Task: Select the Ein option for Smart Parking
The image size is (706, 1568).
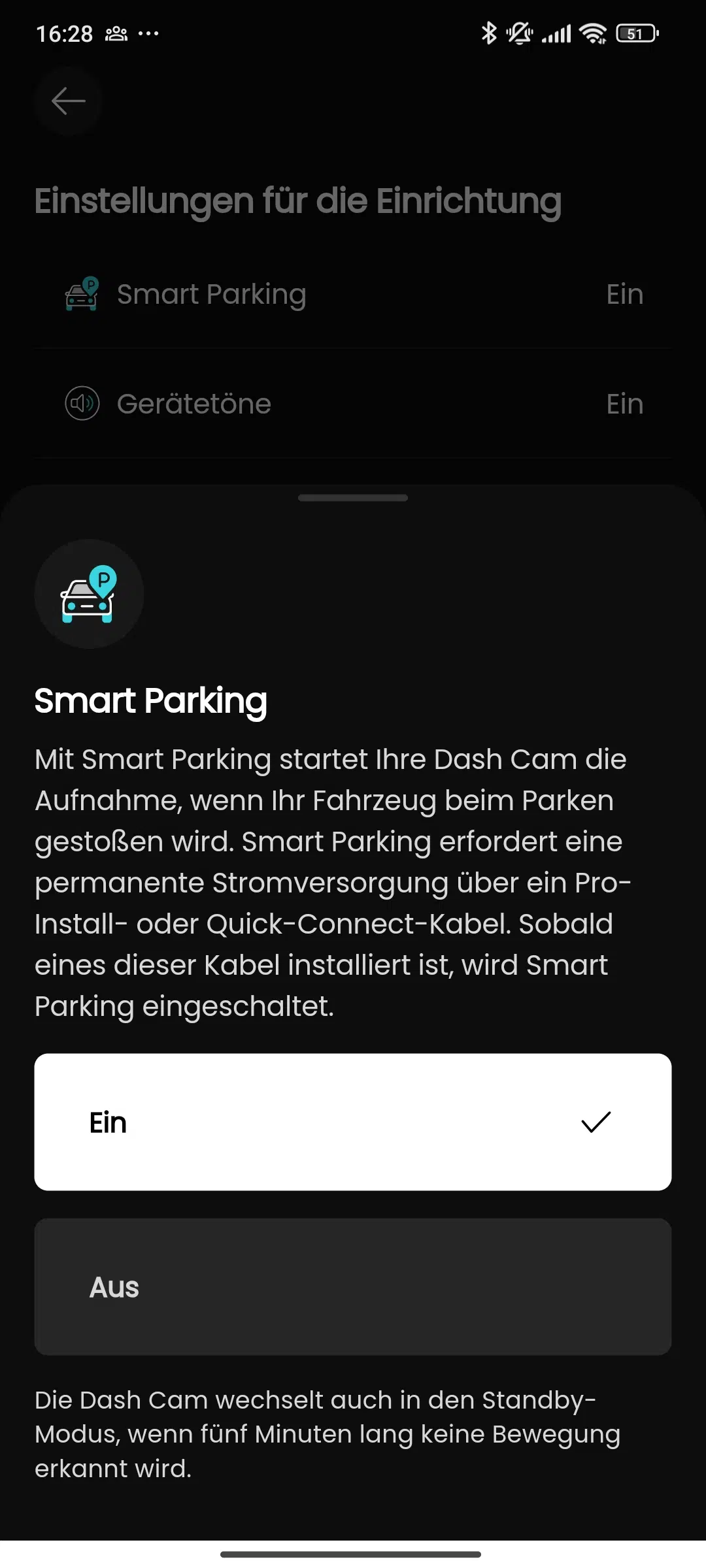Action: tap(353, 1122)
